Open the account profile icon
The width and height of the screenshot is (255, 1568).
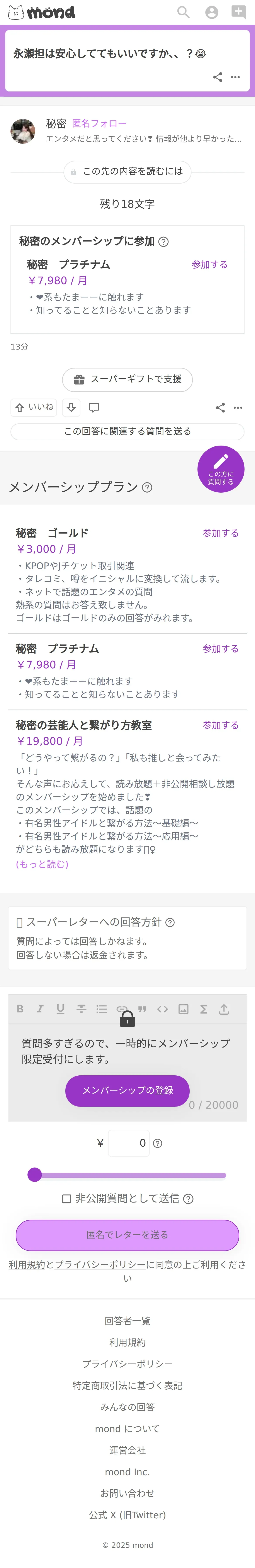(x=211, y=12)
